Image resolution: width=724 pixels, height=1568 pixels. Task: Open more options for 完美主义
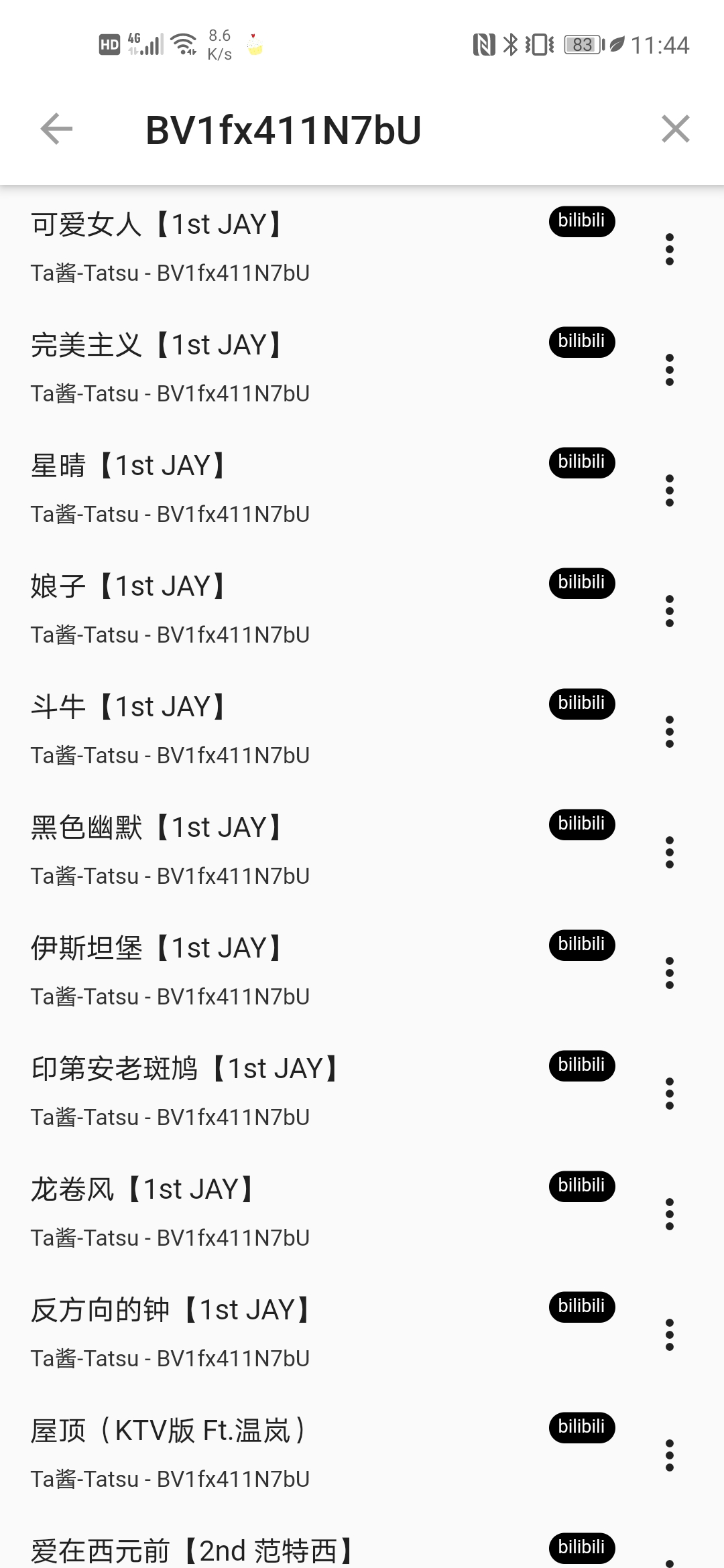[669, 370]
